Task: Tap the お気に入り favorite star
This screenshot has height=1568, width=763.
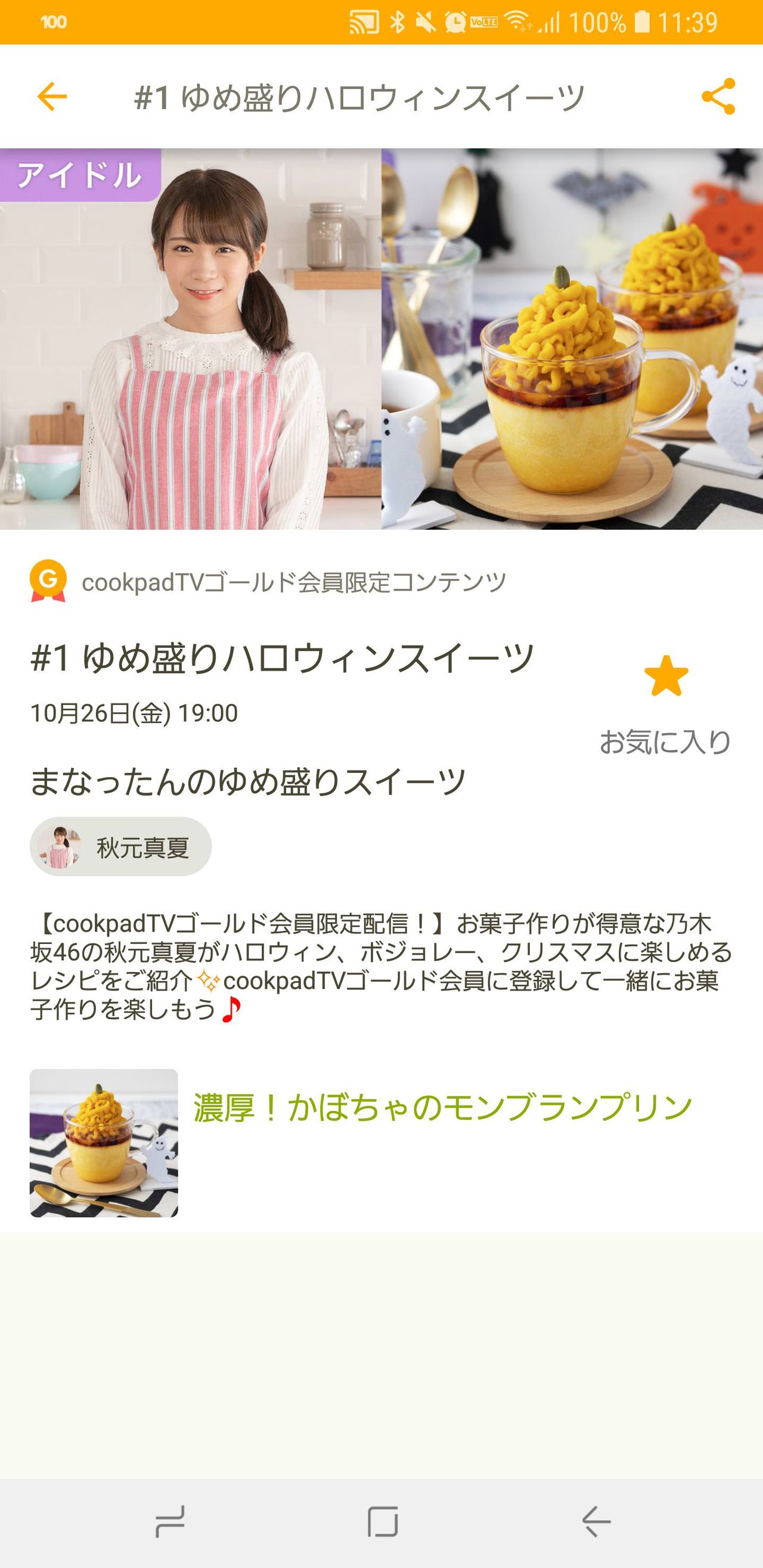Action: pyautogui.click(x=666, y=676)
